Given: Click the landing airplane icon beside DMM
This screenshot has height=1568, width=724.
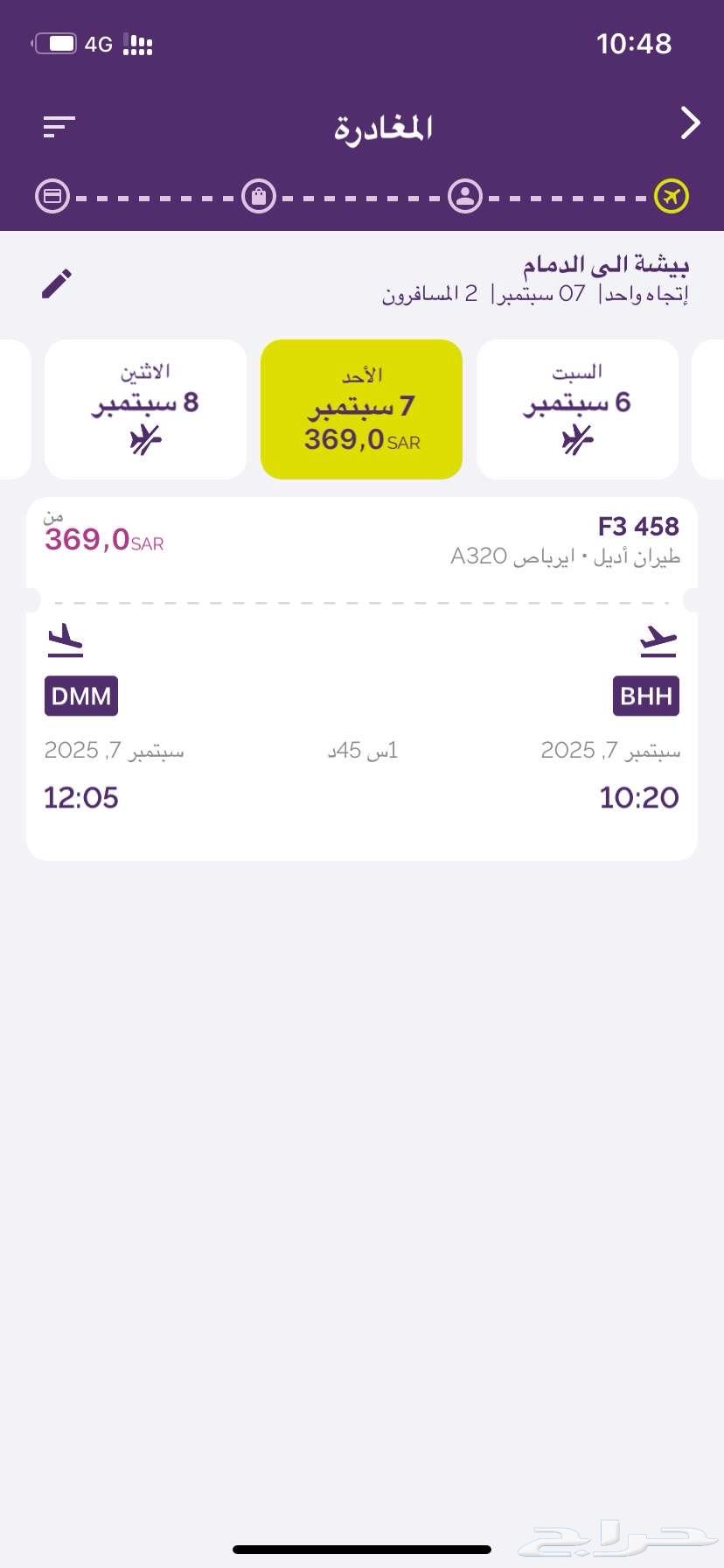Looking at the screenshot, I should (x=63, y=640).
